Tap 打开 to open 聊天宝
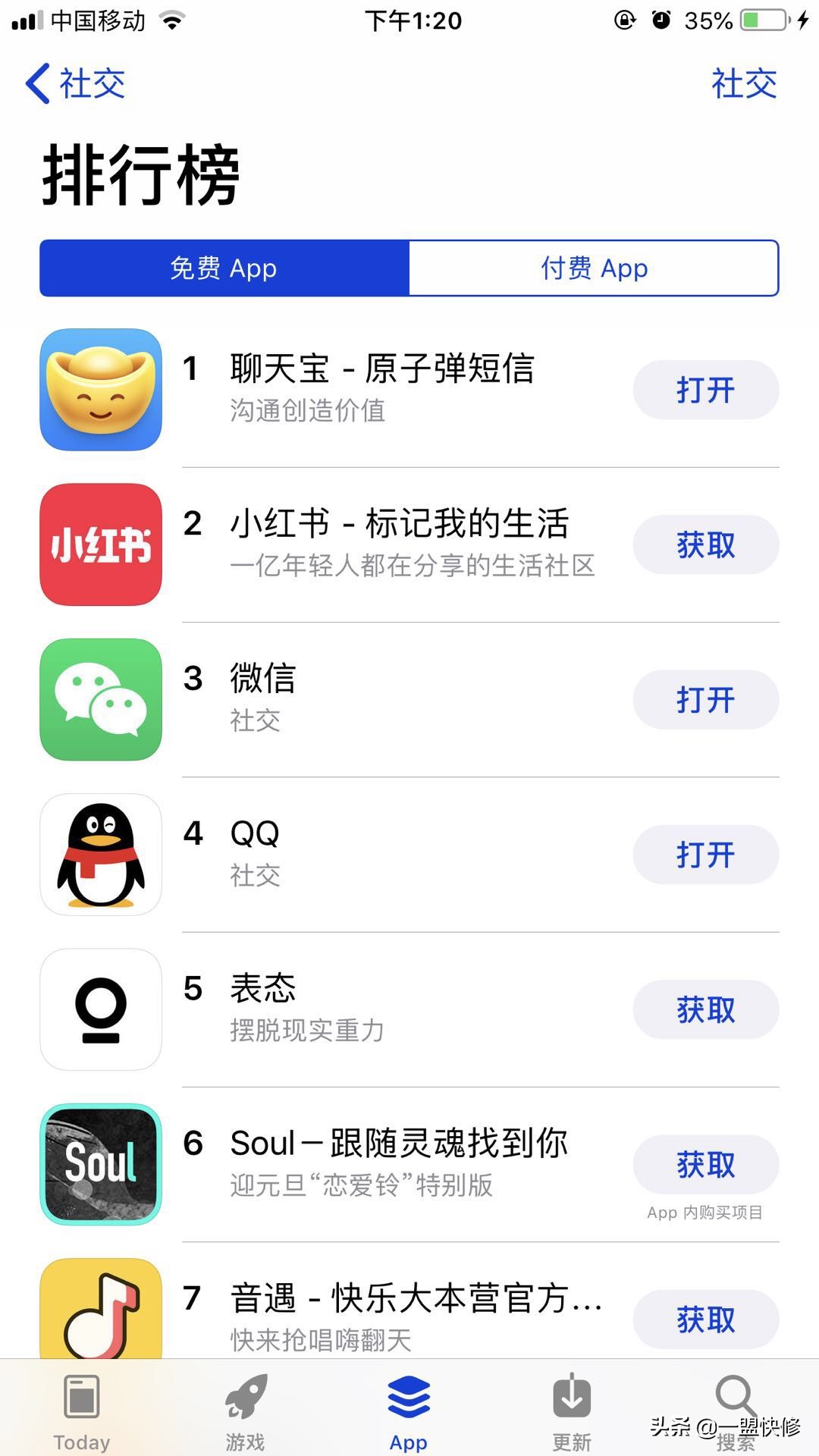This screenshot has width=819, height=1456. (705, 390)
